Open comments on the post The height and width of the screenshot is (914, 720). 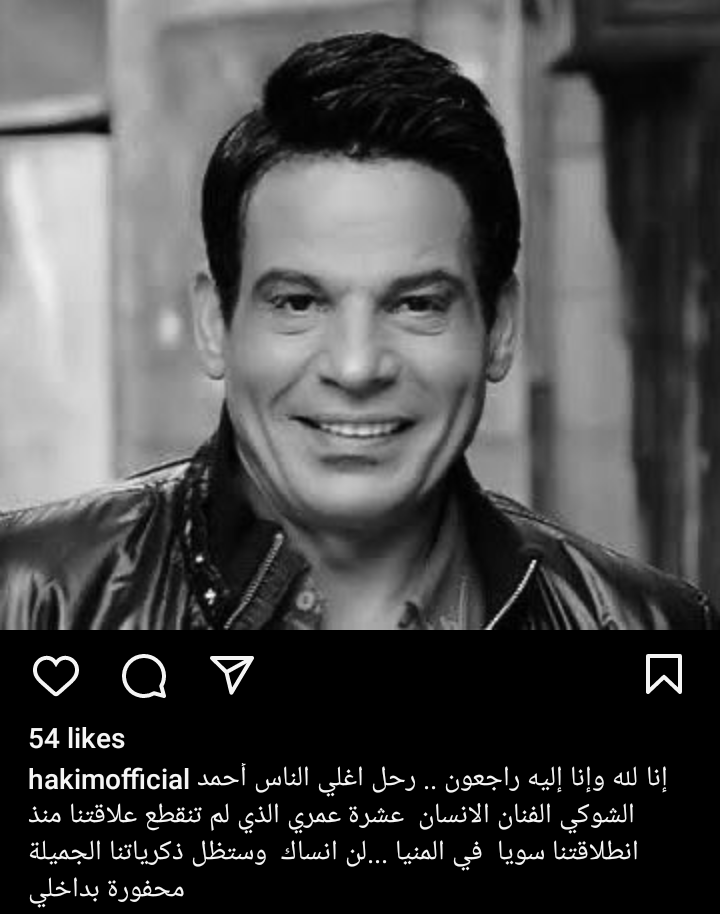144,676
